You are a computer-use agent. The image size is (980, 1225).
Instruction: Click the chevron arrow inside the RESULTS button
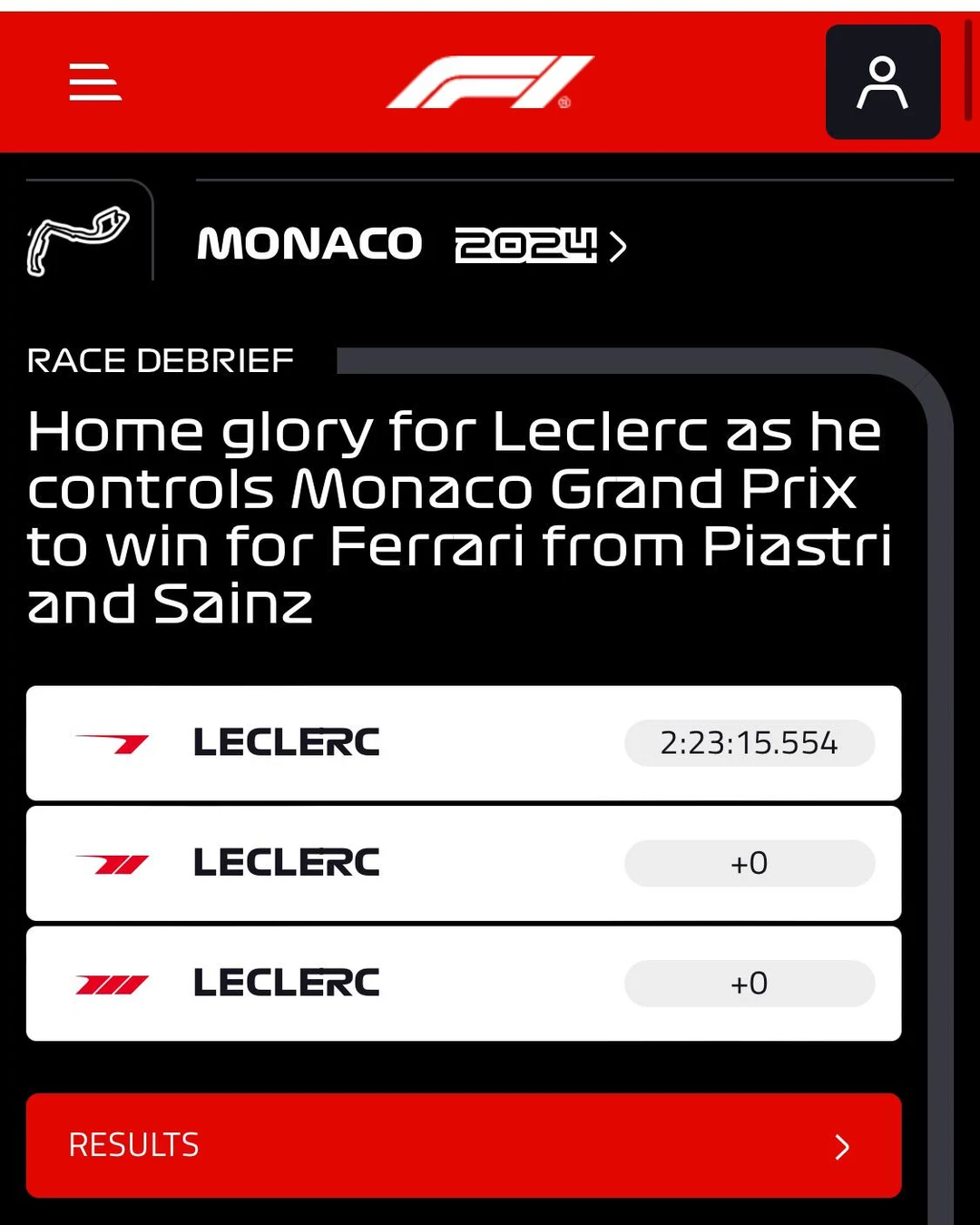[842, 1146]
